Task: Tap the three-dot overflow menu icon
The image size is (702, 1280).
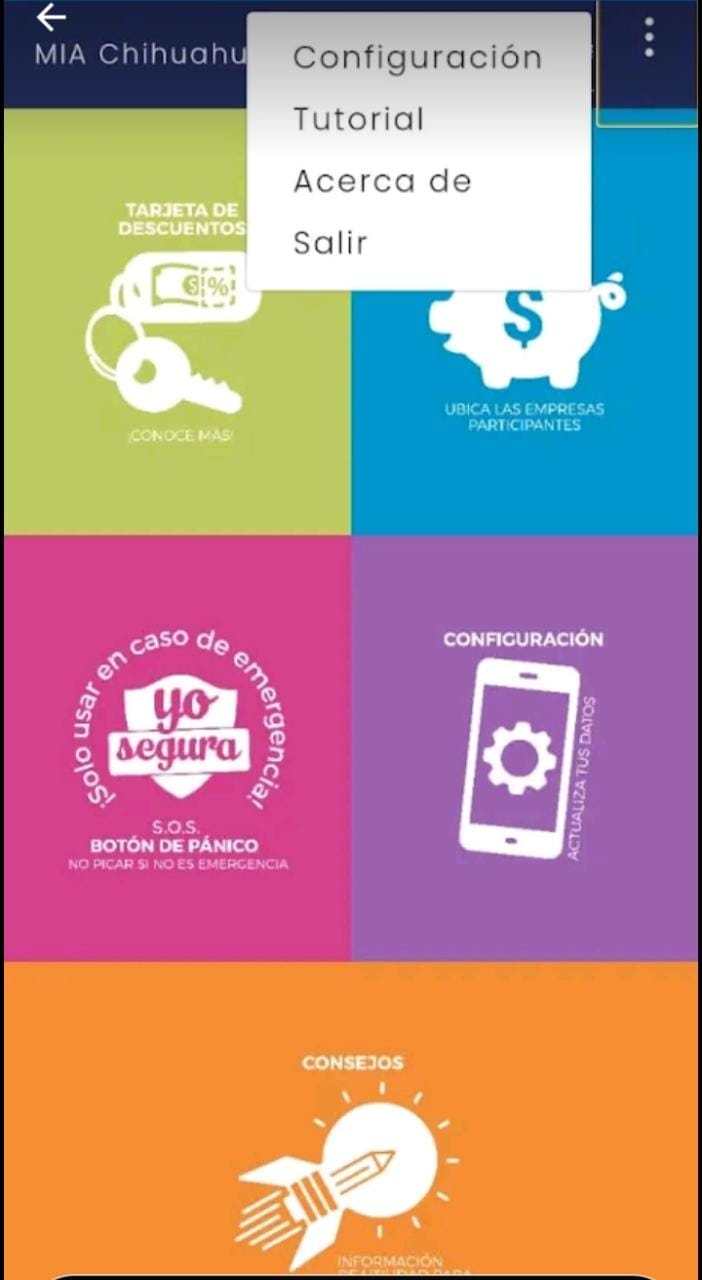Action: 649,38
